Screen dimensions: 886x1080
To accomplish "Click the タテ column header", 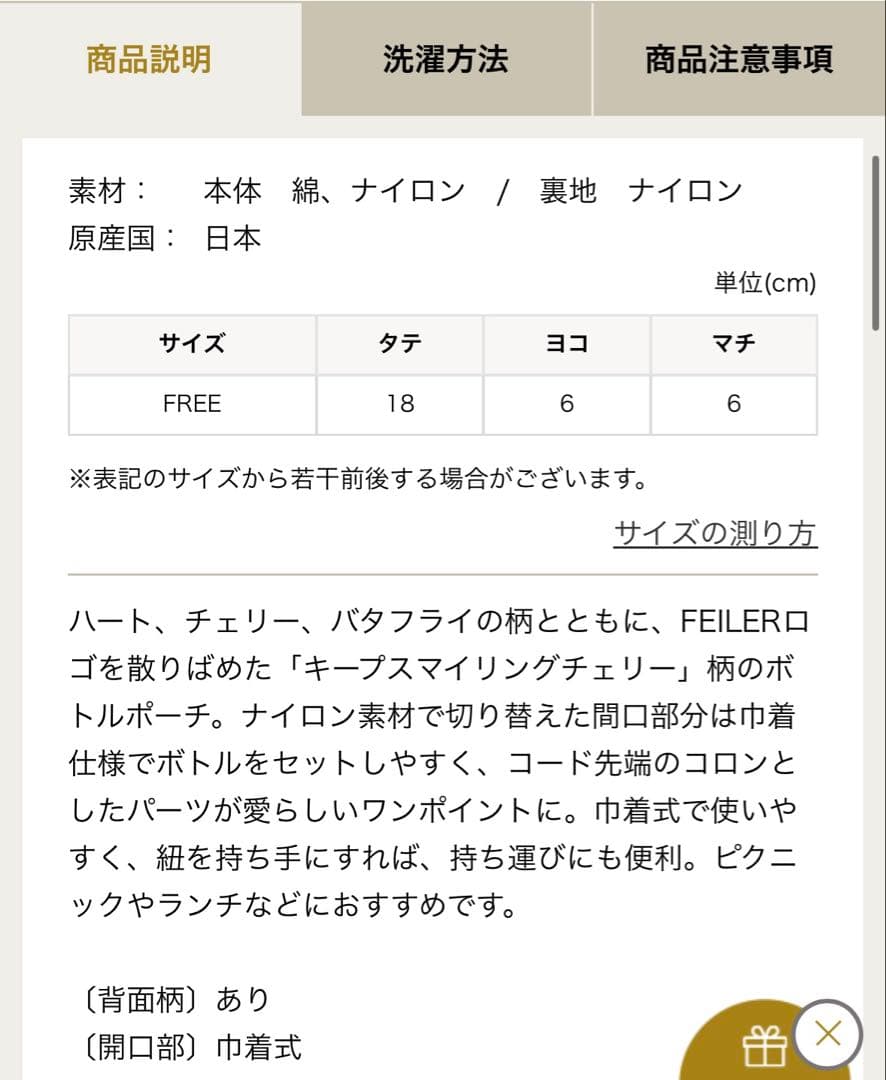I will [399, 344].
